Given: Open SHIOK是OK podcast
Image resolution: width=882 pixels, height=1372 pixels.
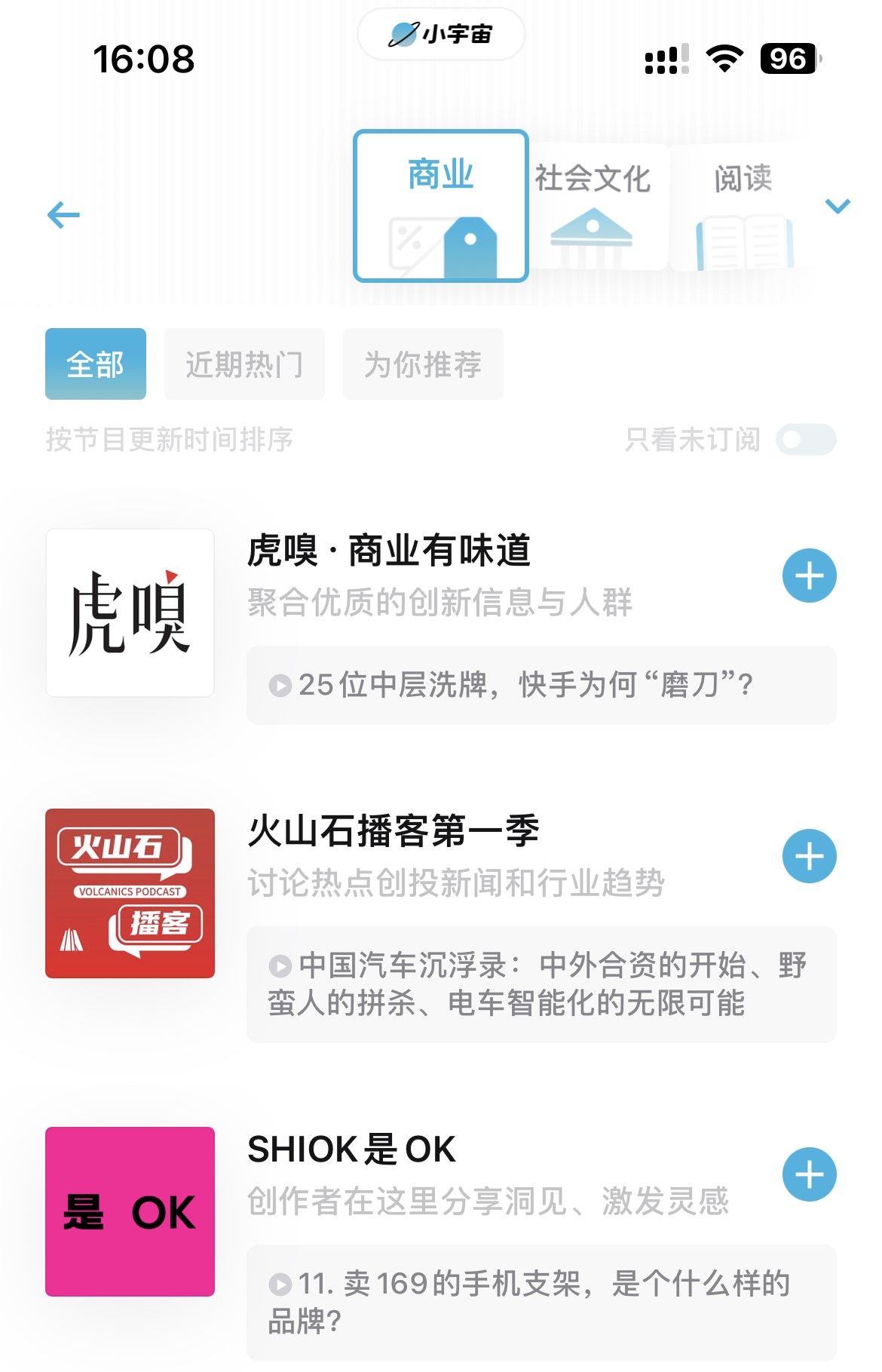Looking at the screenshot, I should coord(352,1149).
